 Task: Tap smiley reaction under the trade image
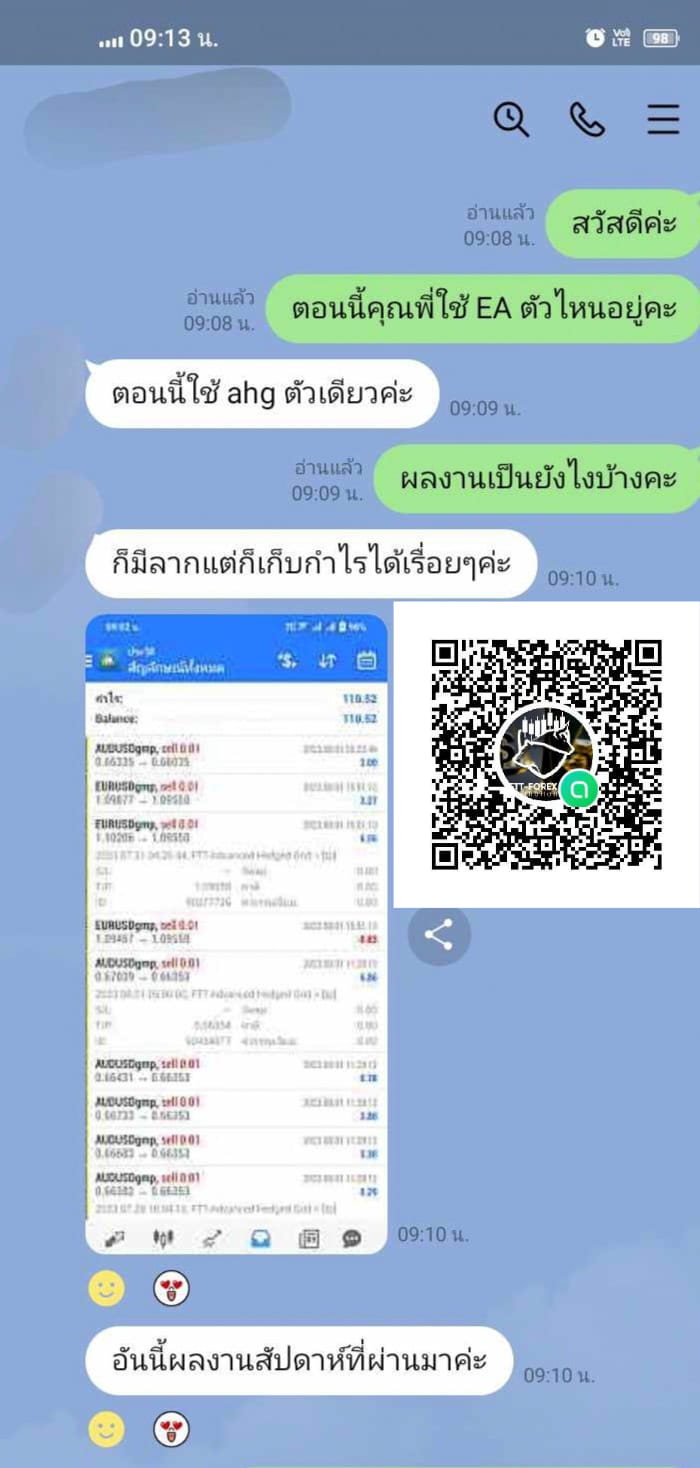[x=106, y=1289]
